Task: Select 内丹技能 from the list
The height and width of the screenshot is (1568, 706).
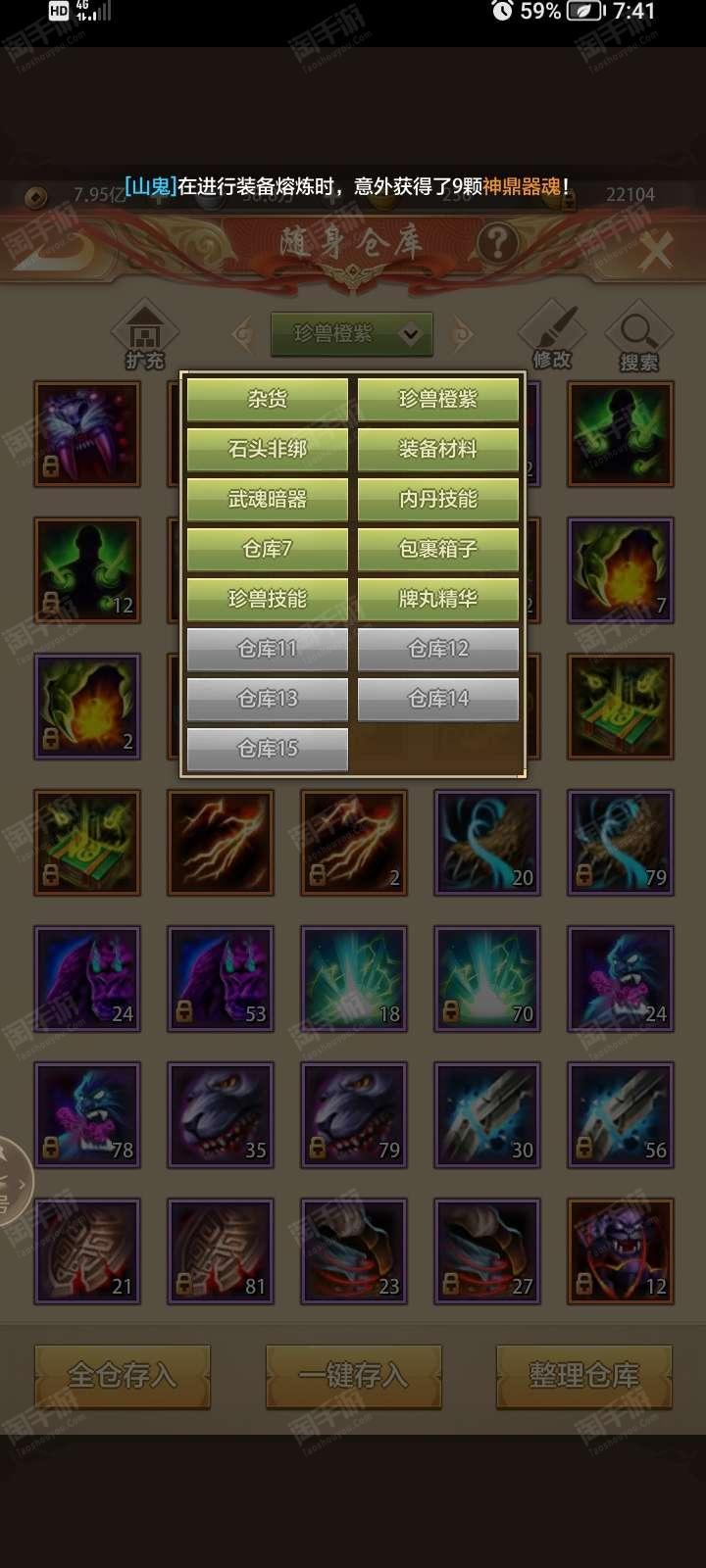Action: 438,499
